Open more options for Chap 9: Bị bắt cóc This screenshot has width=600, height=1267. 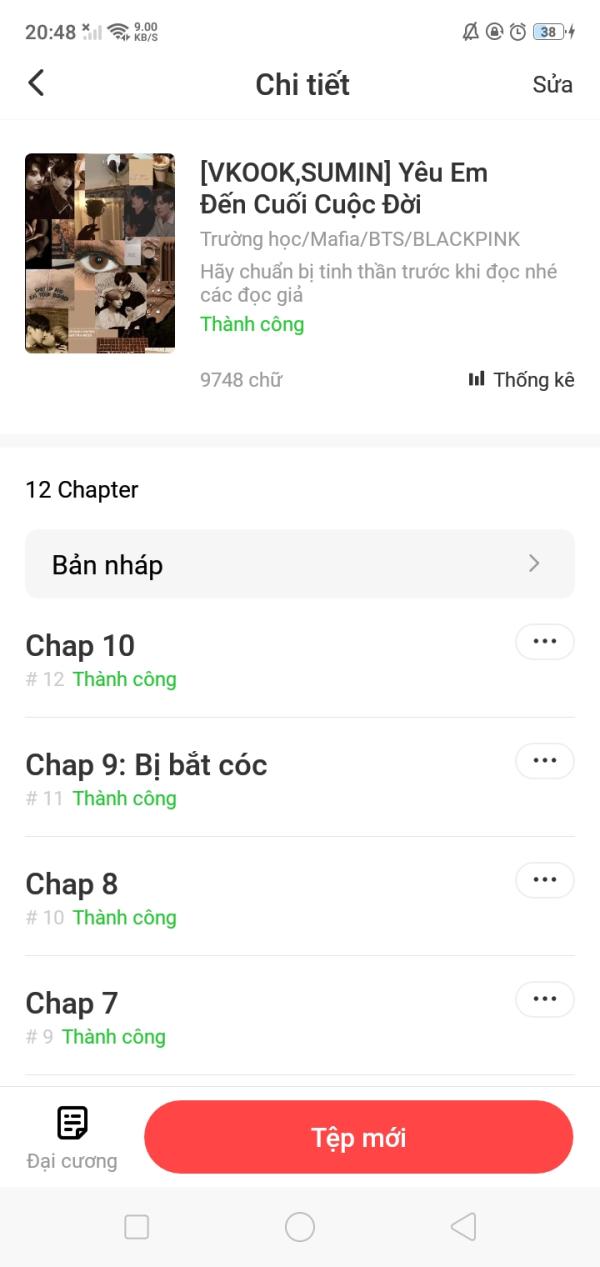point(545,761)
